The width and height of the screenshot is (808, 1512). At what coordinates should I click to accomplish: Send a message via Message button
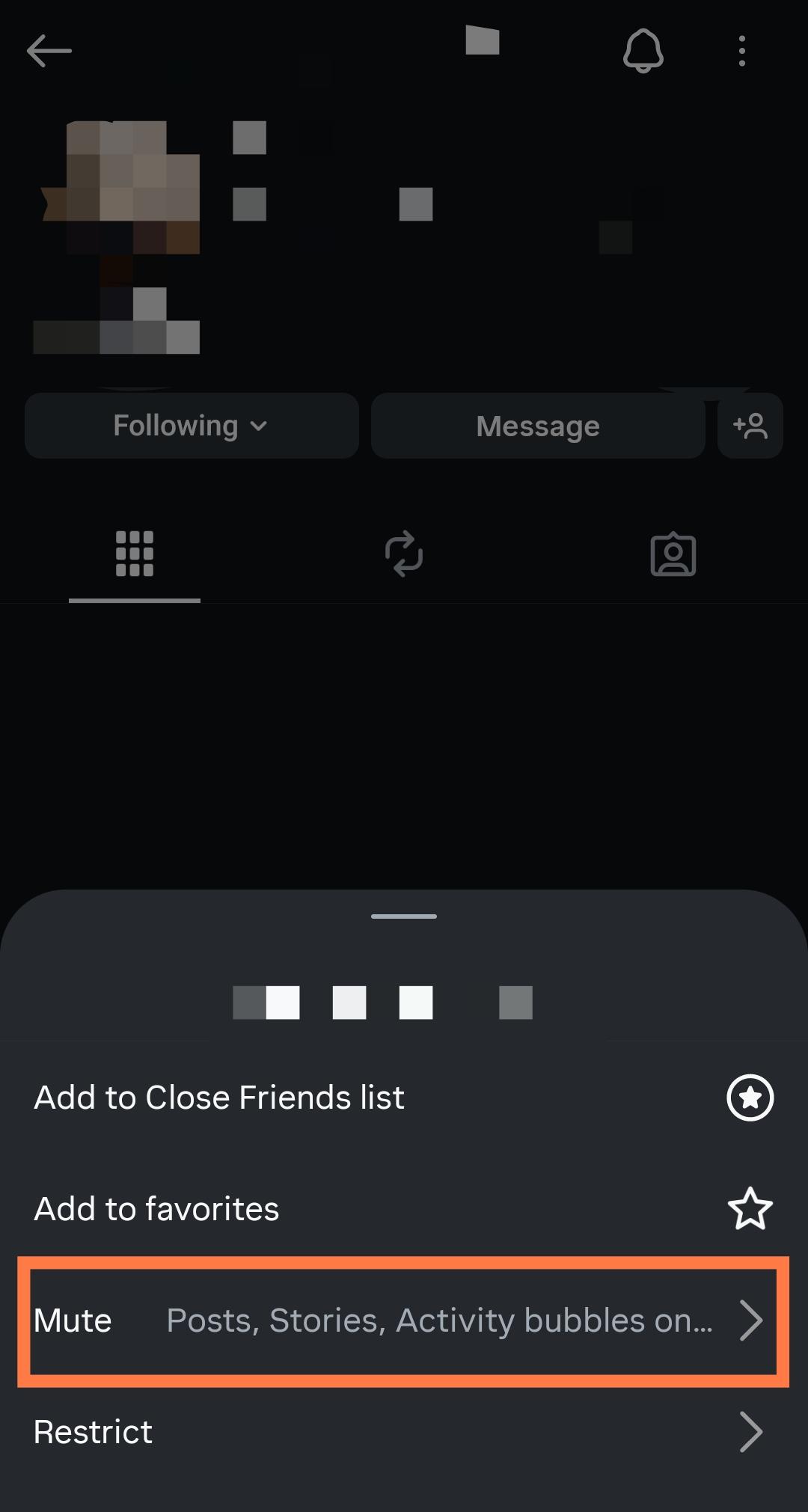coord(538,426)
